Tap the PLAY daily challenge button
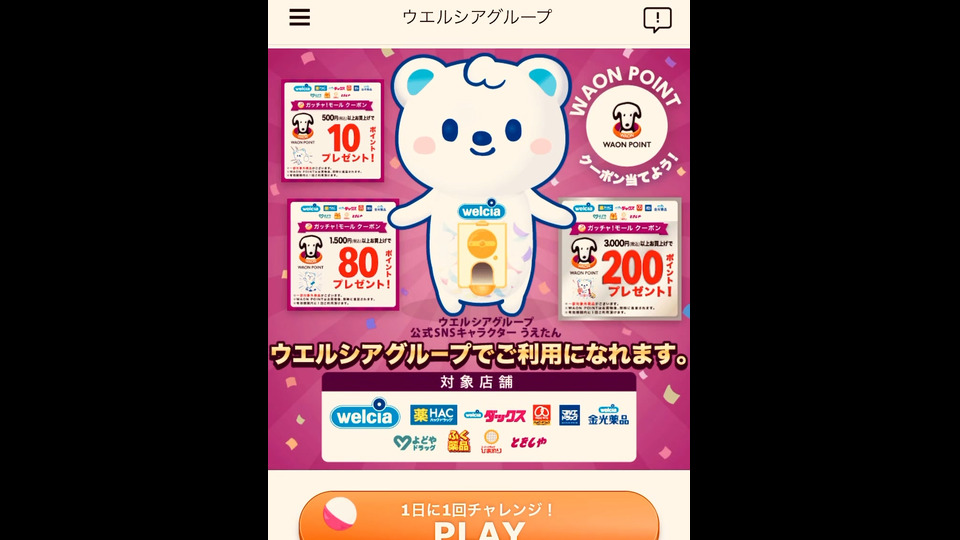 pos(478,518)
